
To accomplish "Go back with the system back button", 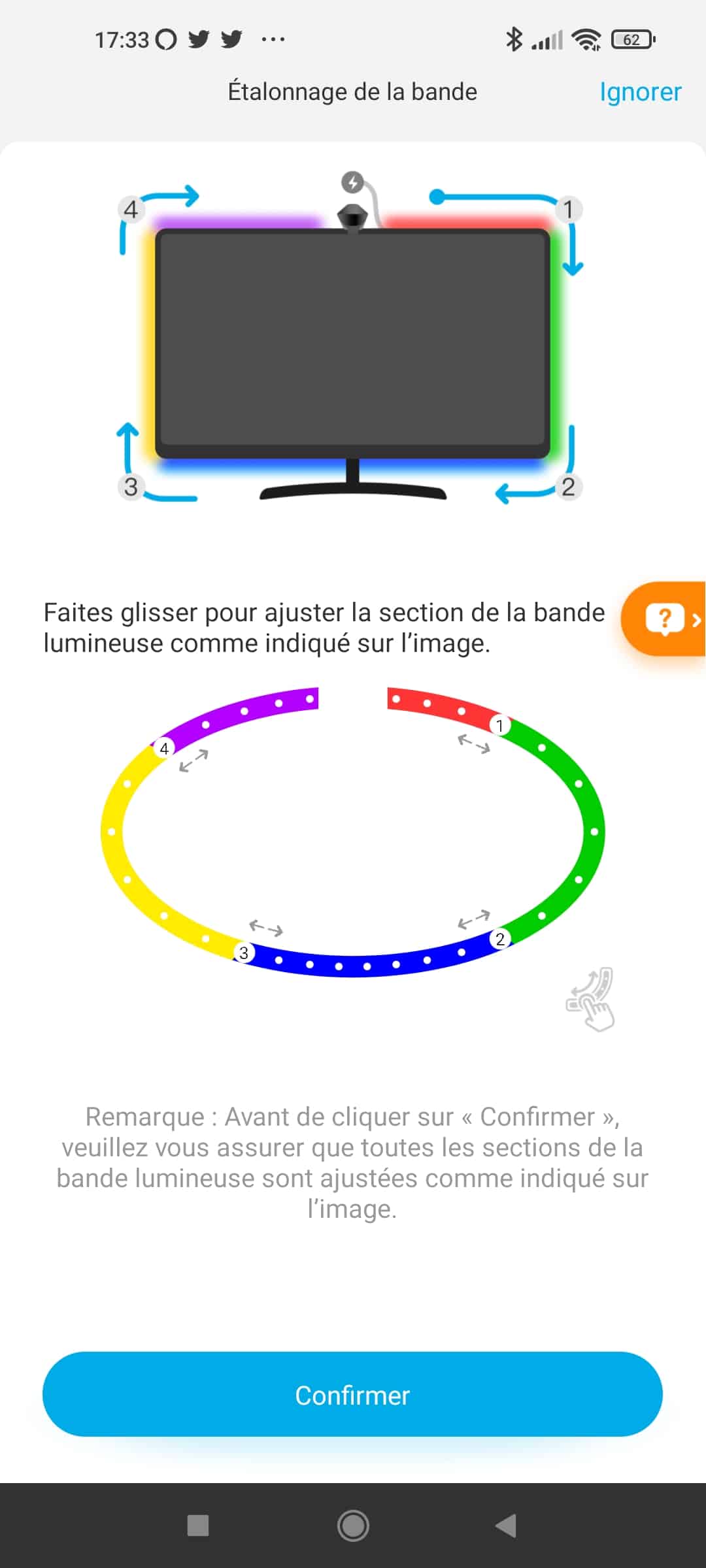I will pos(506,1526).
